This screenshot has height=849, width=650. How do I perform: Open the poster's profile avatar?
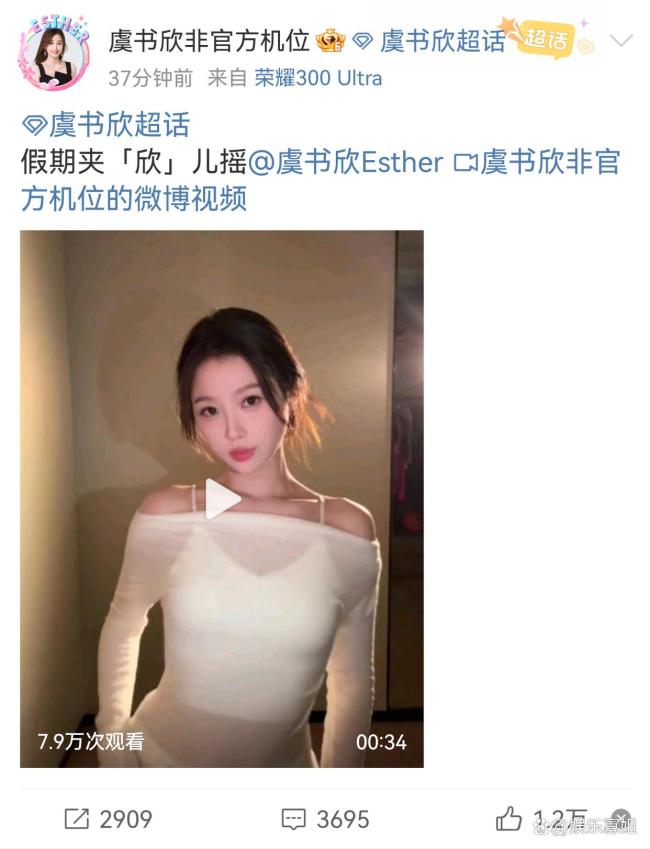(52, 50)
